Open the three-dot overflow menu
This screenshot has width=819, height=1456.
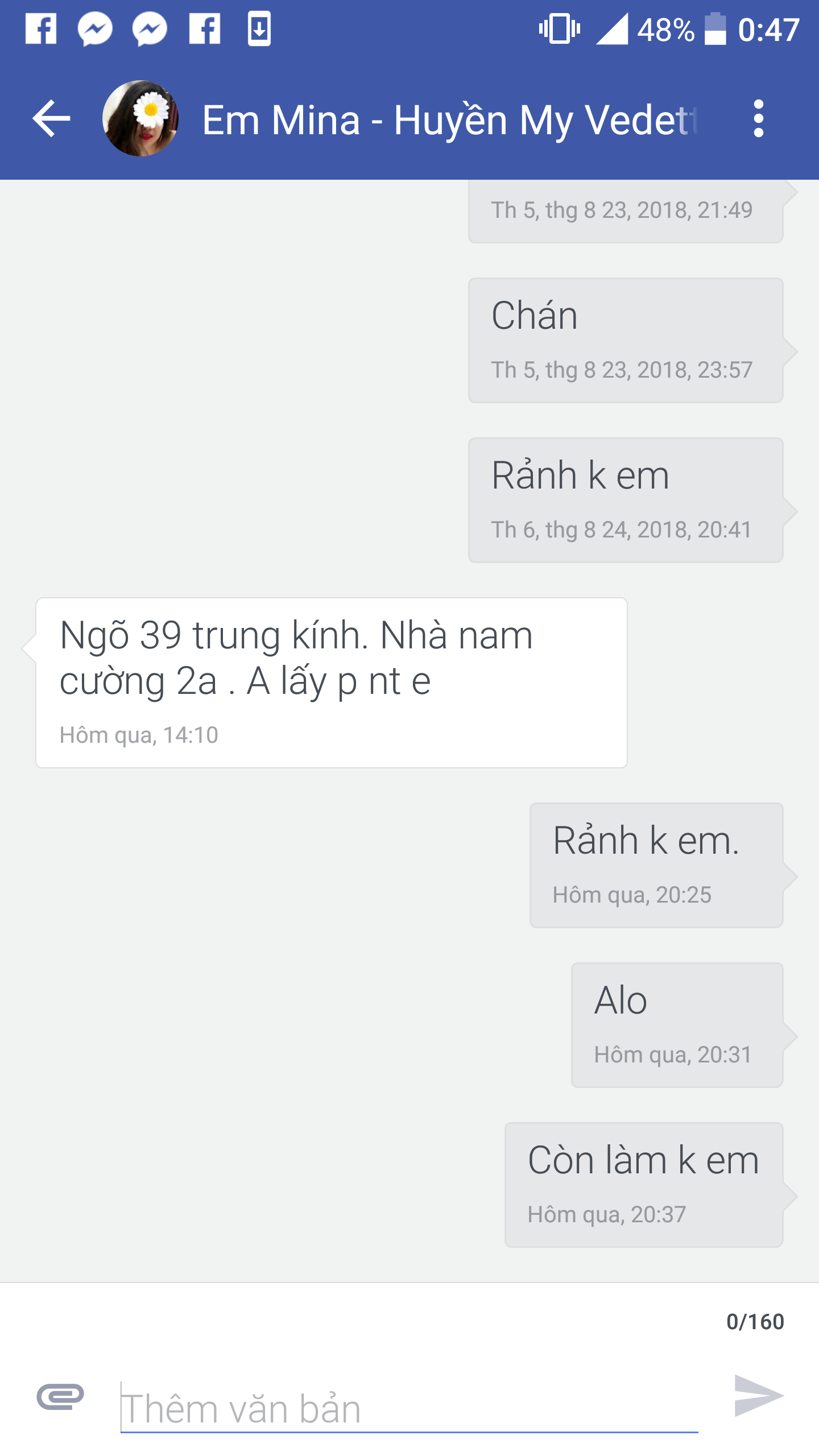pyautogui.click(x=758, y=118)
